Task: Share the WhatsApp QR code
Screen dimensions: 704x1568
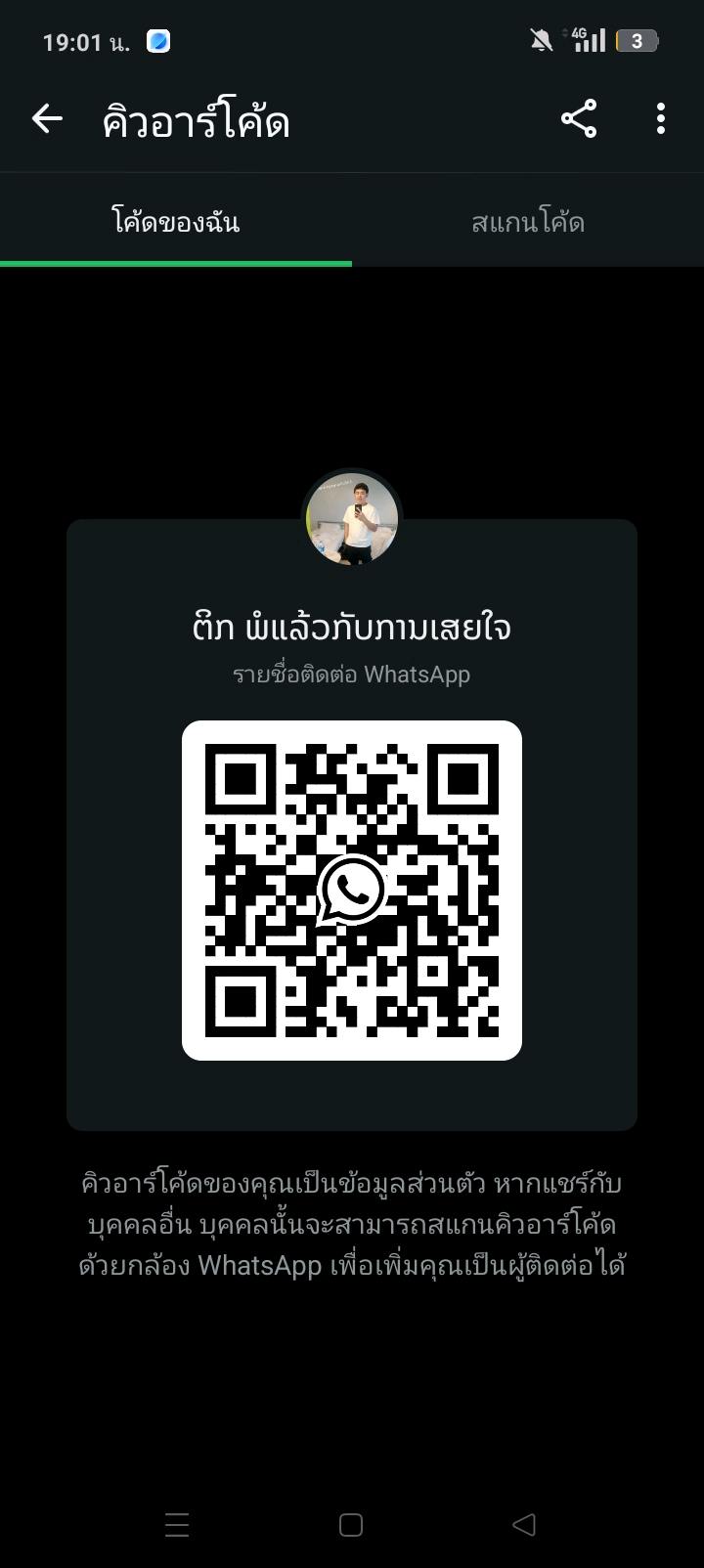Action: coord(579,119)
